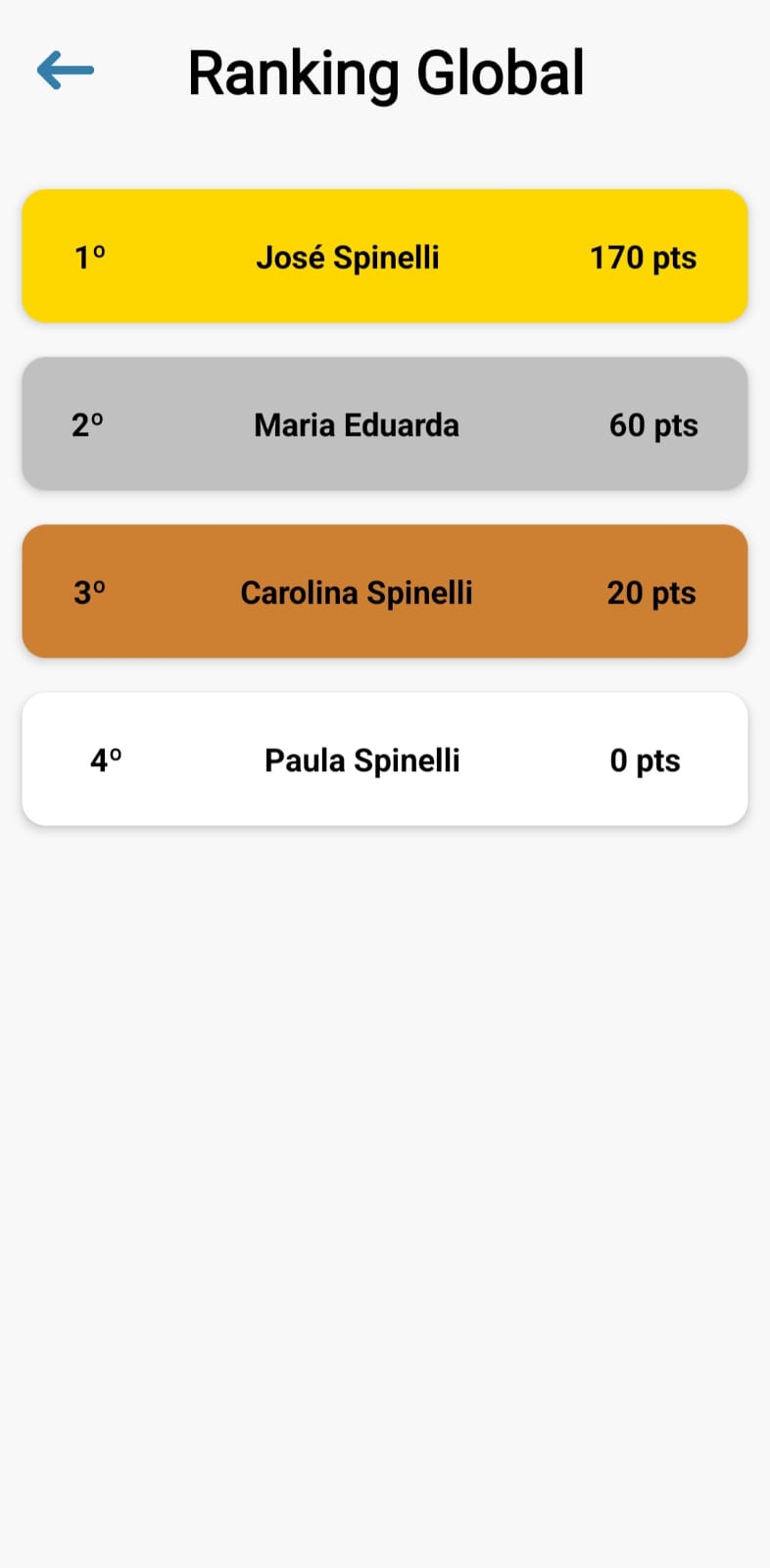Go back from Ranking Global
This screenshot has height=1568, width=770.
click(66, 71)
